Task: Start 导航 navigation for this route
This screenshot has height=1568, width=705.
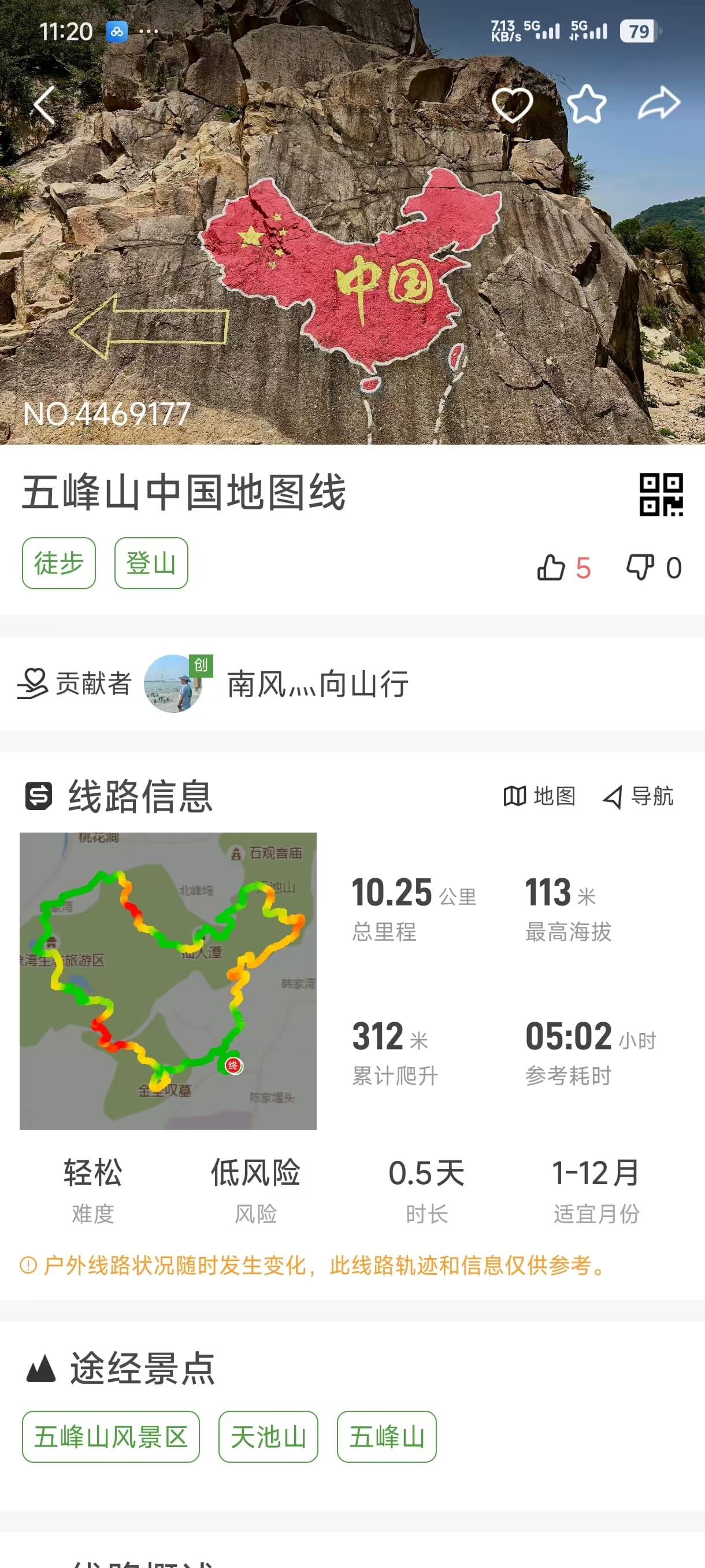Action: [x=638, y=796]
